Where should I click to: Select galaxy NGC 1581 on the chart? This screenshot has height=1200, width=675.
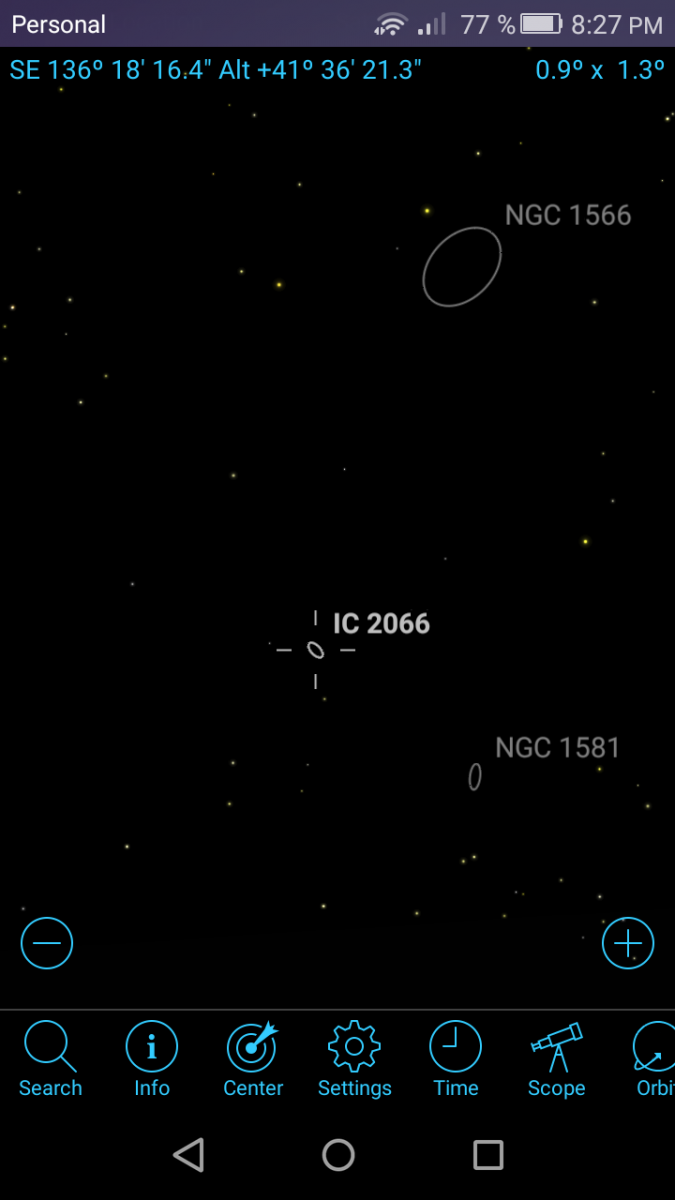[475, 777]
